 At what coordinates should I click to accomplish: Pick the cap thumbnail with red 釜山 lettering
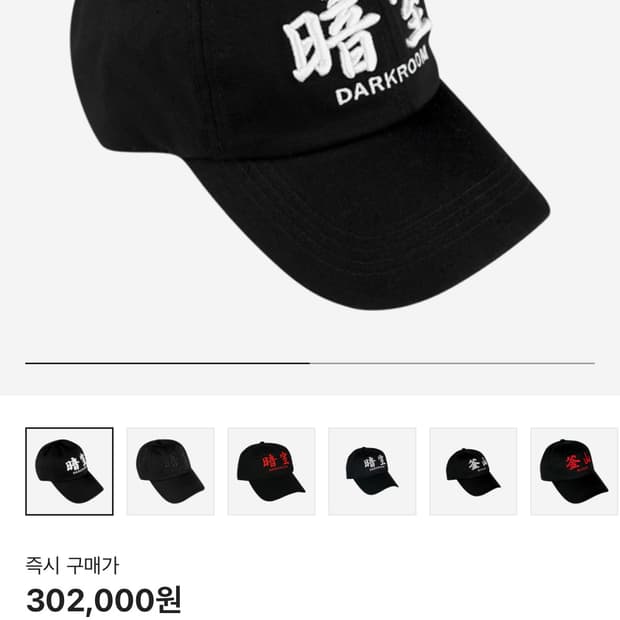coord(574,471)
